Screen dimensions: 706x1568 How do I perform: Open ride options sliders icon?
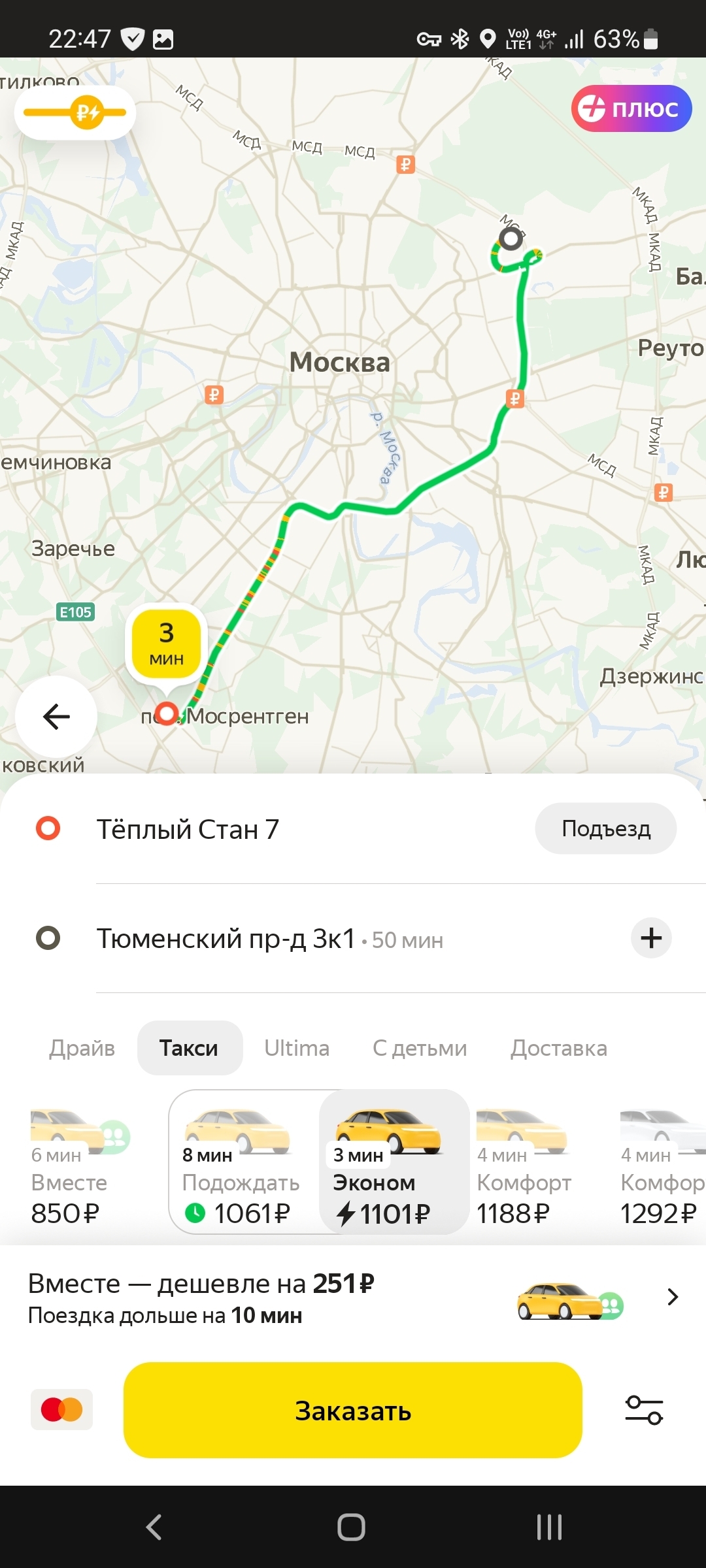[x=644, y=1410]
